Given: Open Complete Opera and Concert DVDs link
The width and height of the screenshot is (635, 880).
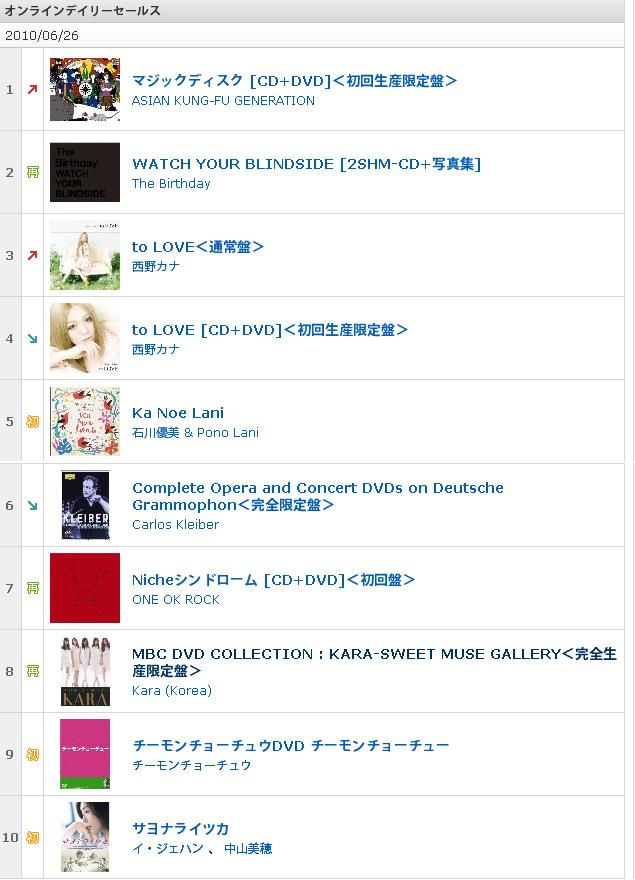Looking at the screenshot, I should pos(317,488).
